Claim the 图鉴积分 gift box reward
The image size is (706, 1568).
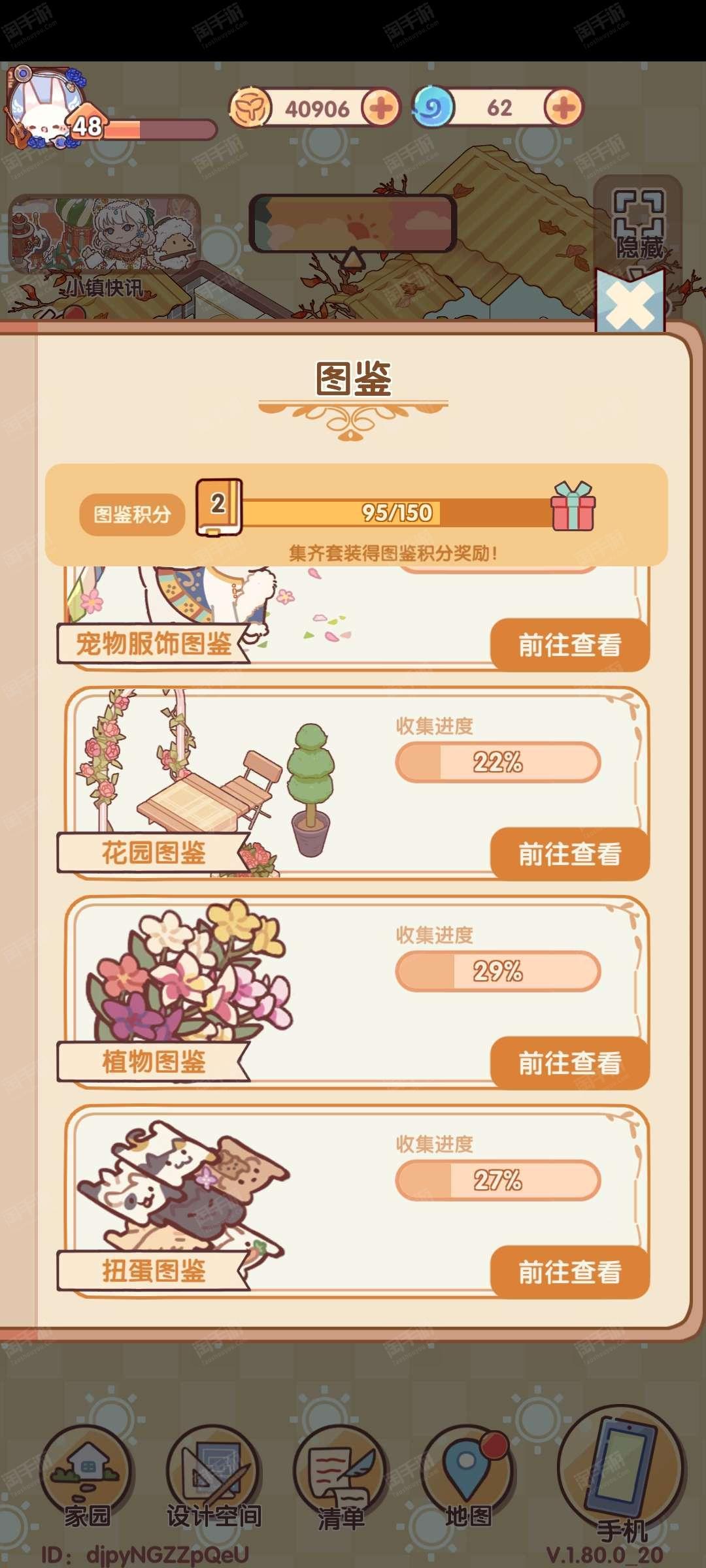[573, 506]
